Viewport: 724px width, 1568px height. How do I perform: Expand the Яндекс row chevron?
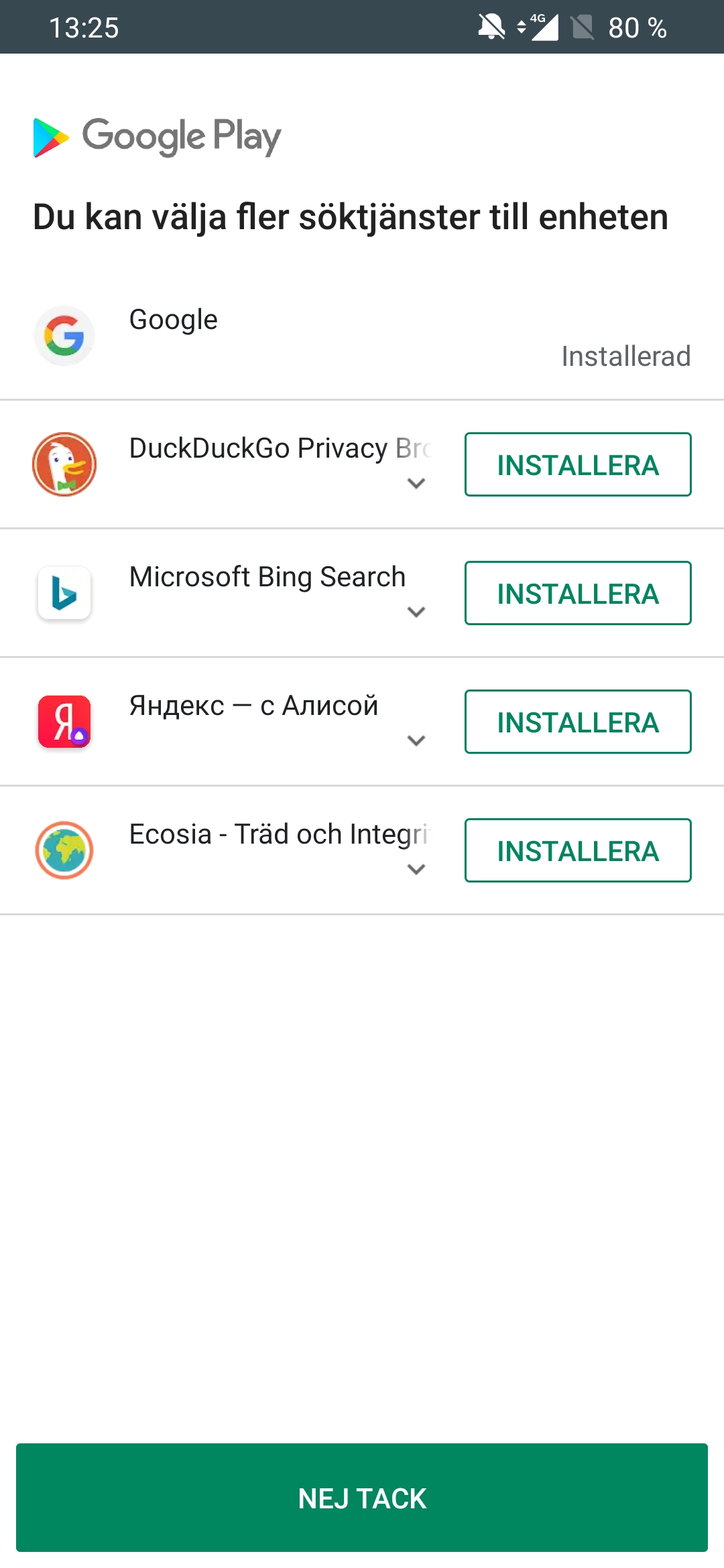pyautogui.click(x=416, y=740)
